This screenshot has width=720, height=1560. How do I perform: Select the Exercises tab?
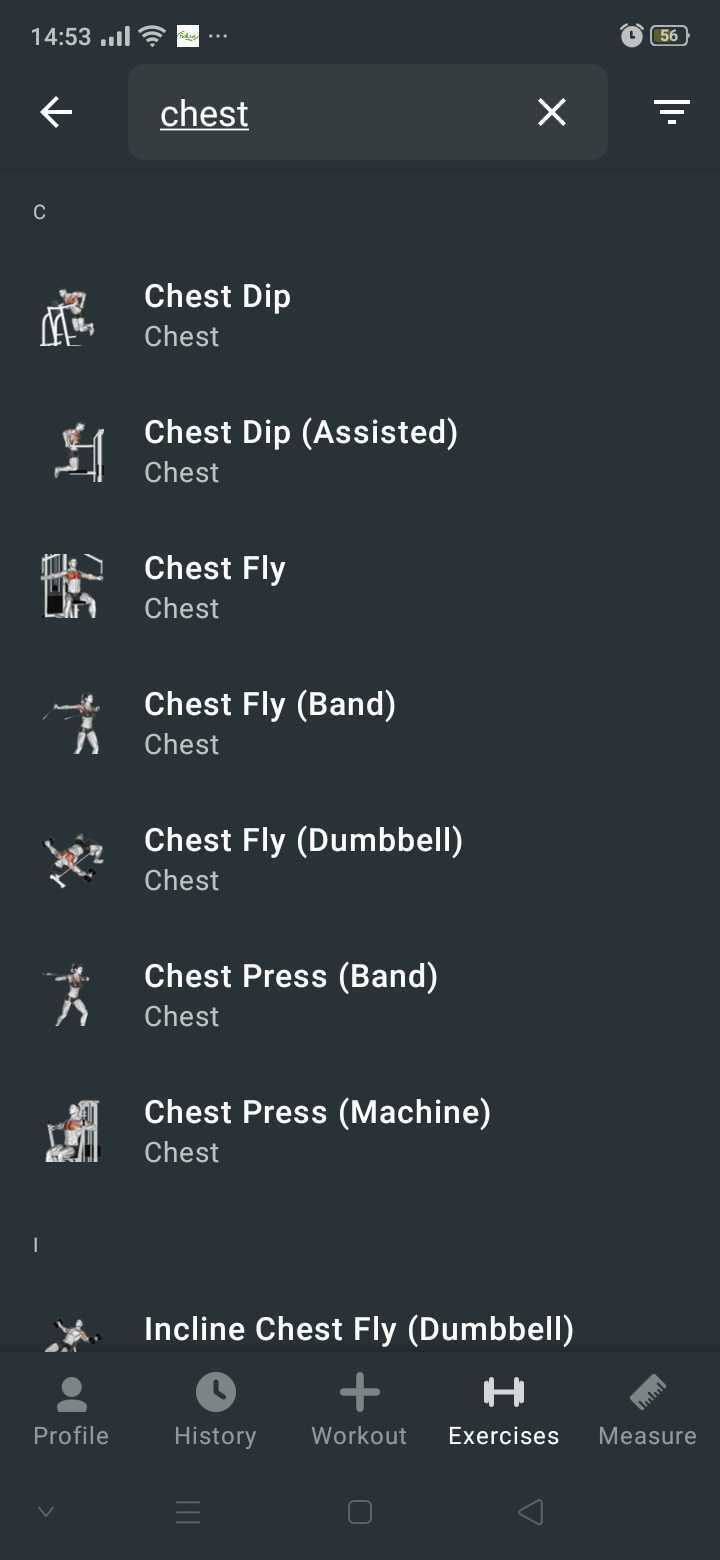[x=503, y=1411]
